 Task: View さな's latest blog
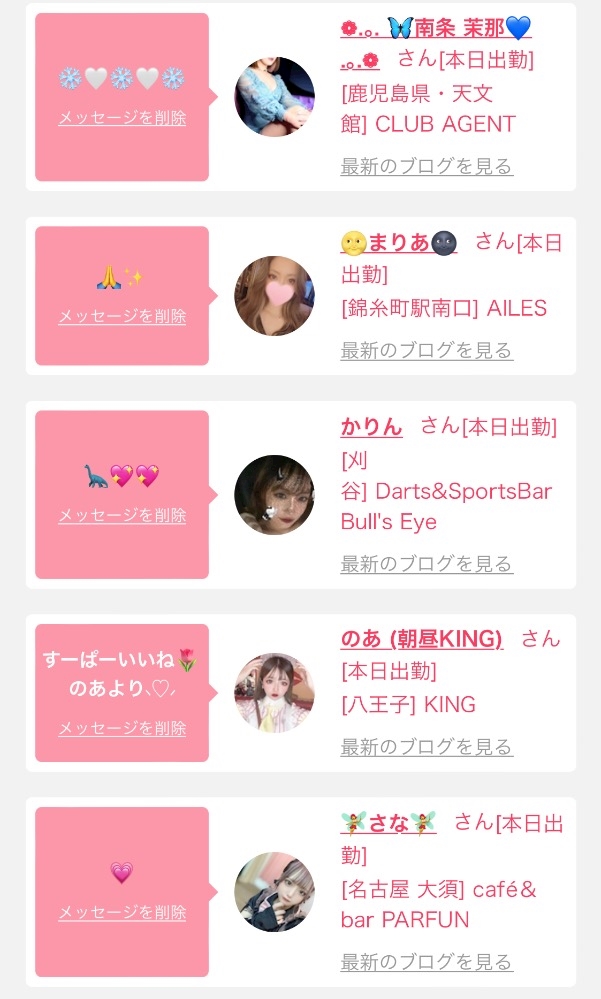coord(426,962)
